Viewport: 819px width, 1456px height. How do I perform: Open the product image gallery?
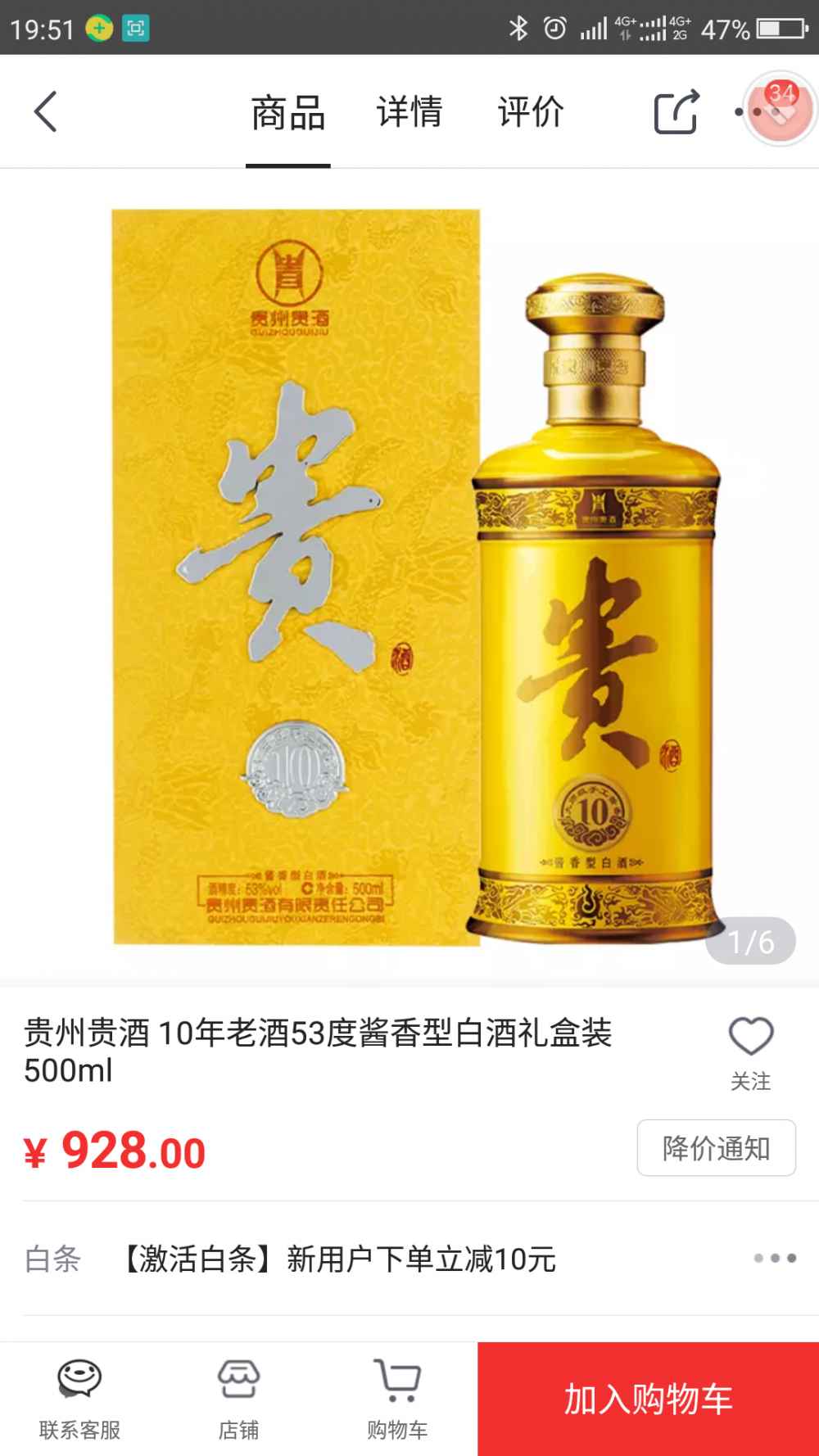pos(409,573)
